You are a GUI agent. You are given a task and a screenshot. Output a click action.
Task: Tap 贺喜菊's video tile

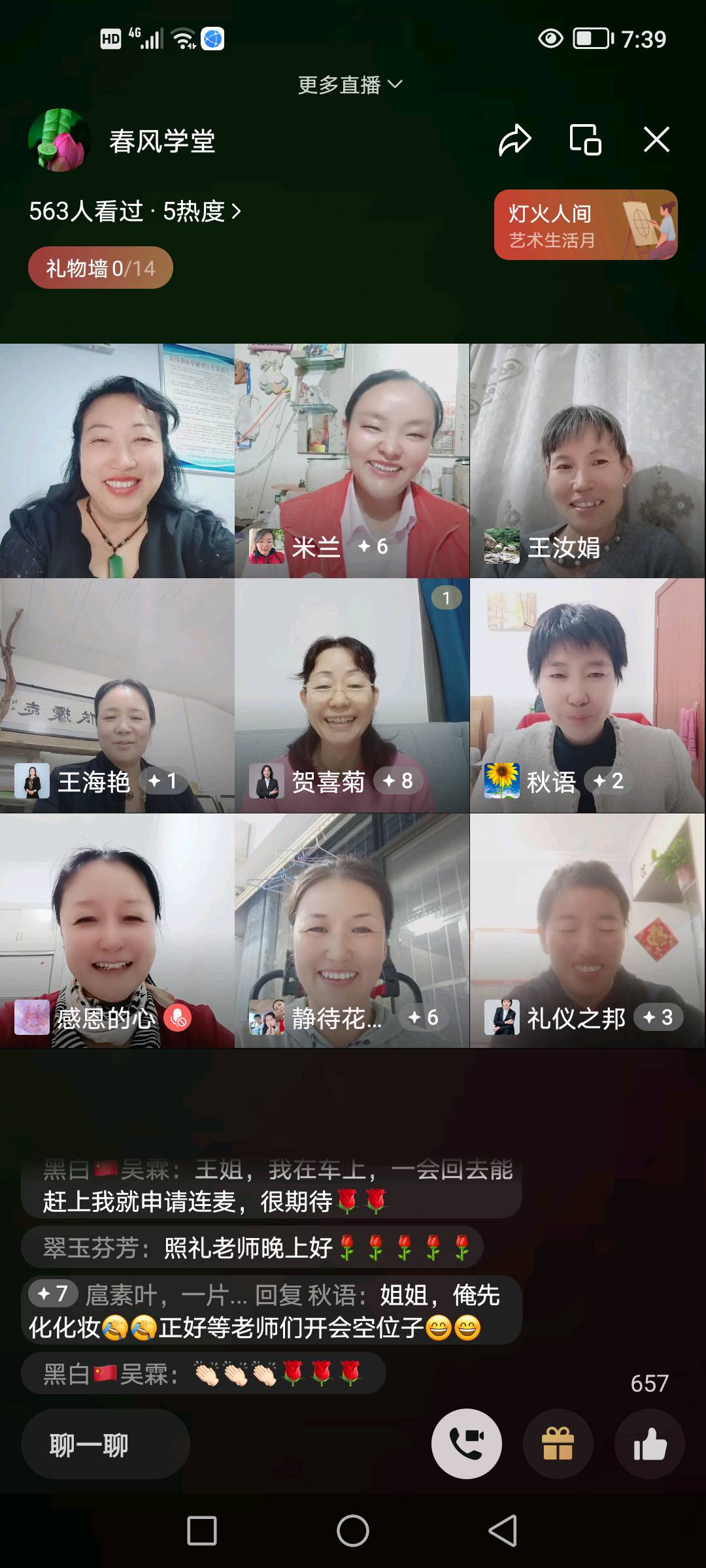(x=352, y=696)
